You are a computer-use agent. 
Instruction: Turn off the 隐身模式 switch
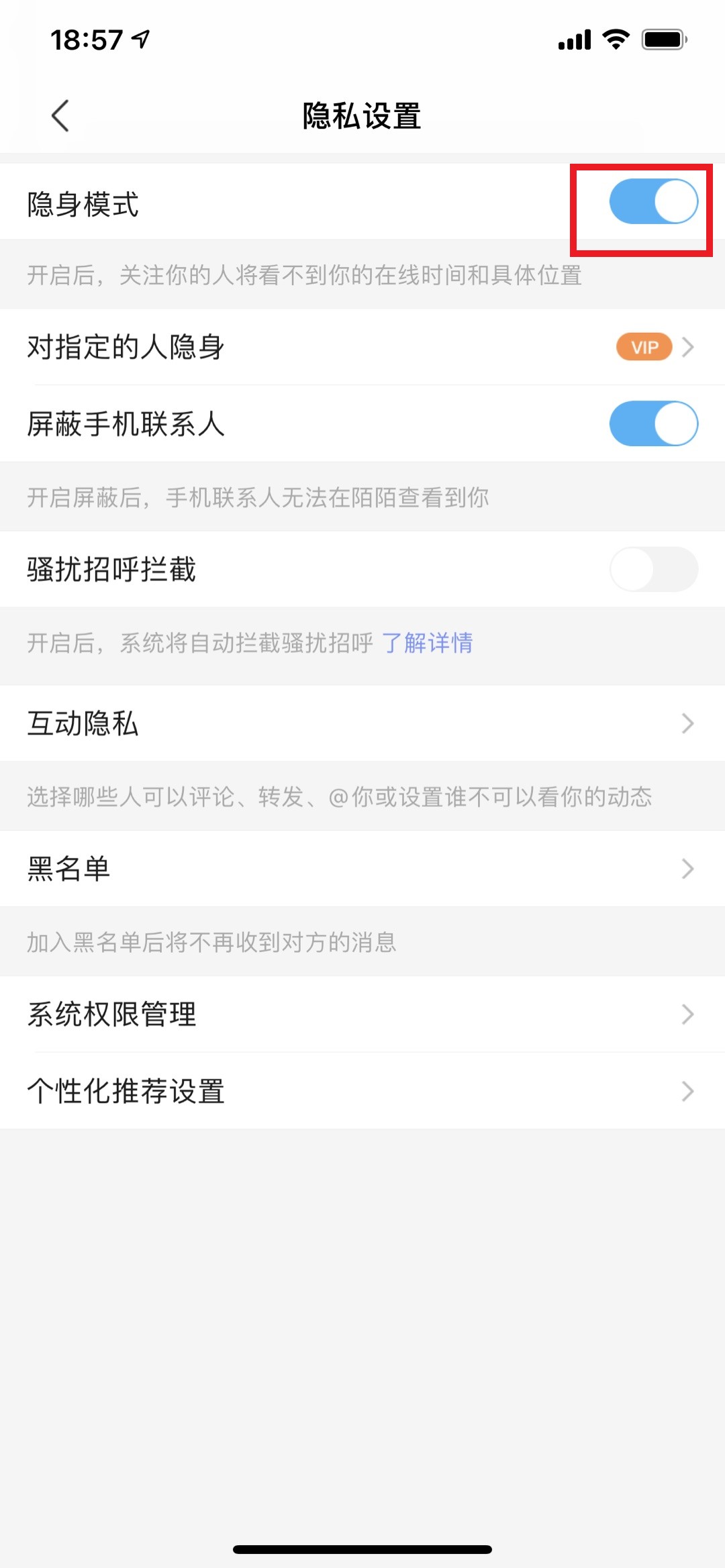653,201
